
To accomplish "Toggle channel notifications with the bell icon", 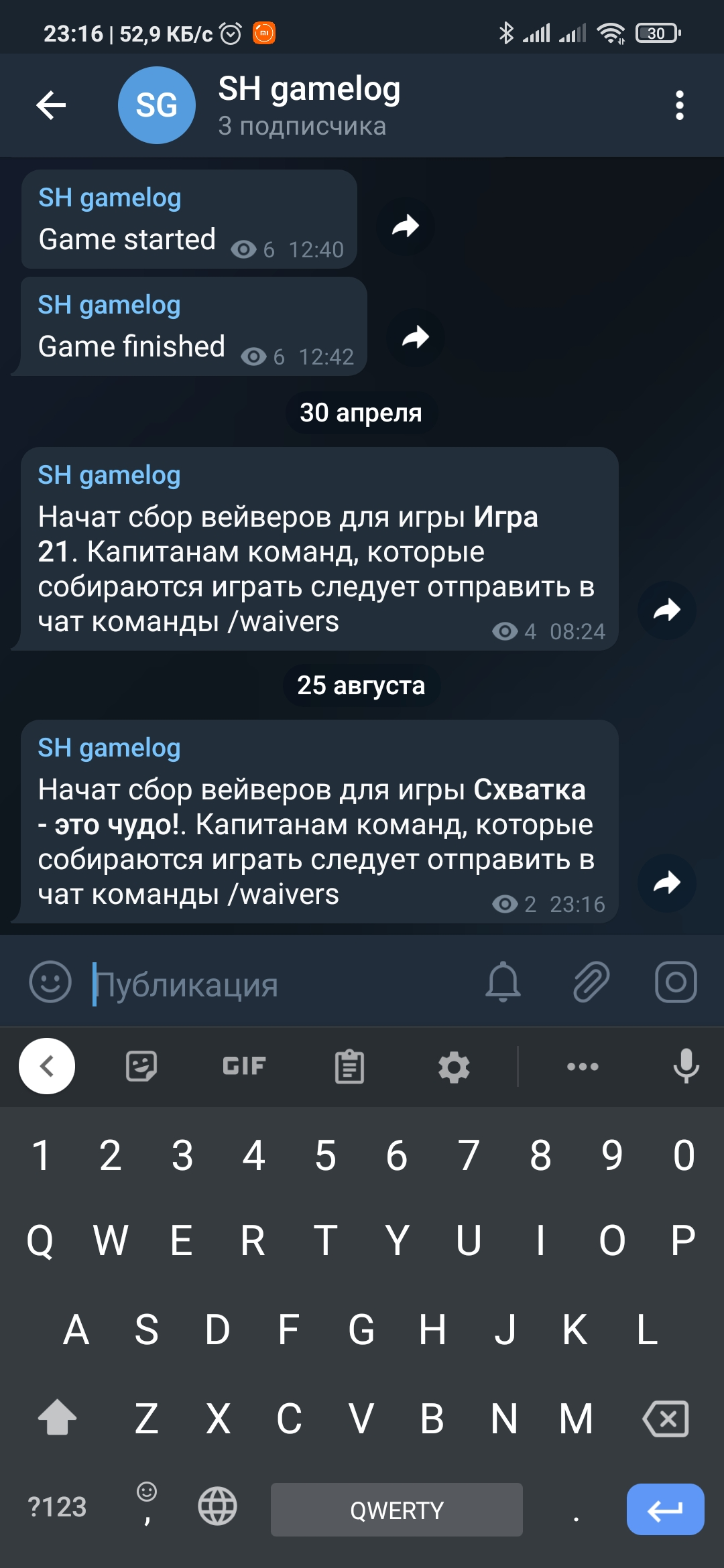I will pyautogui.click(x=503, y=984).
